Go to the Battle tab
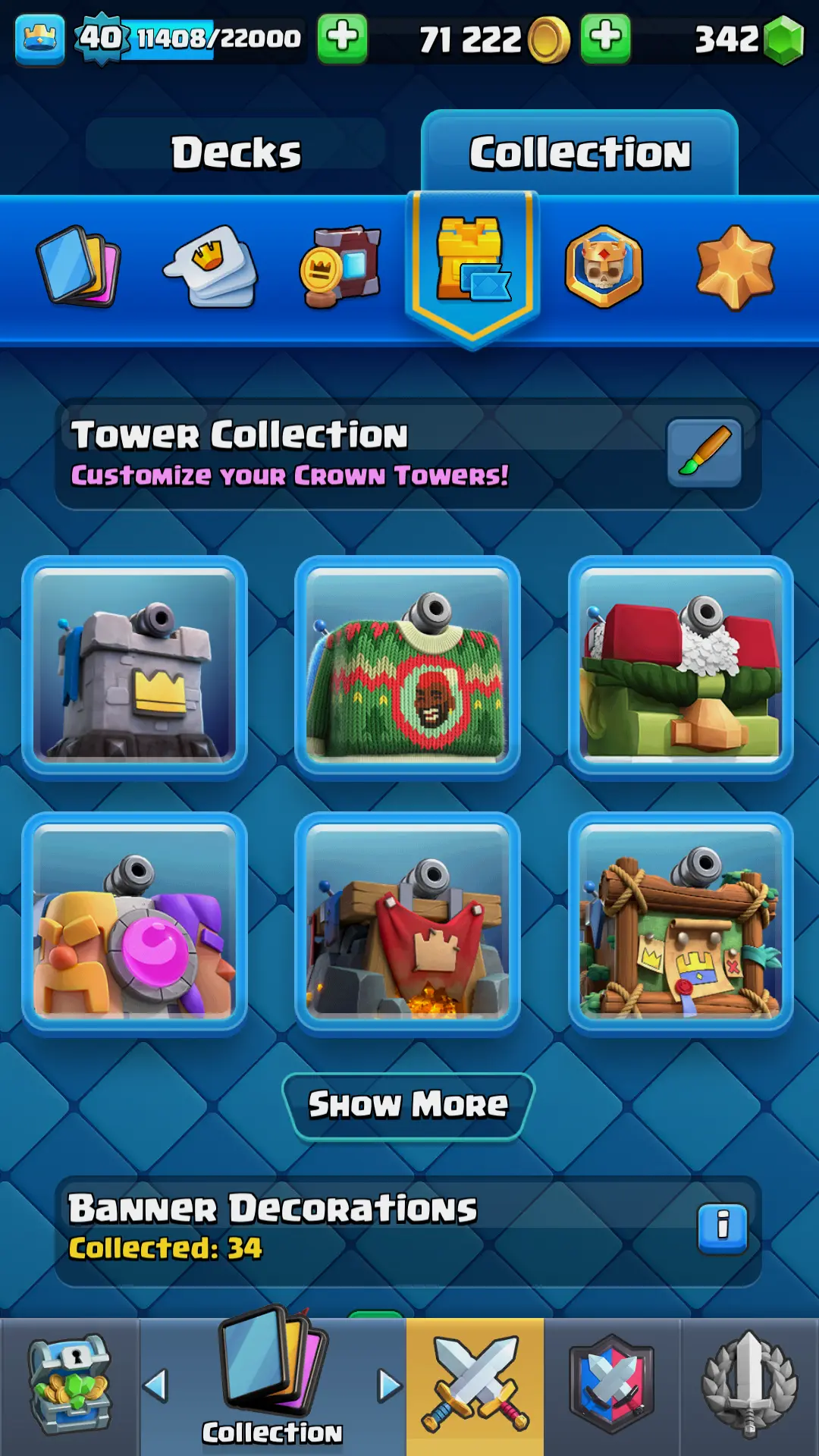 click(x=475, y=1385)
